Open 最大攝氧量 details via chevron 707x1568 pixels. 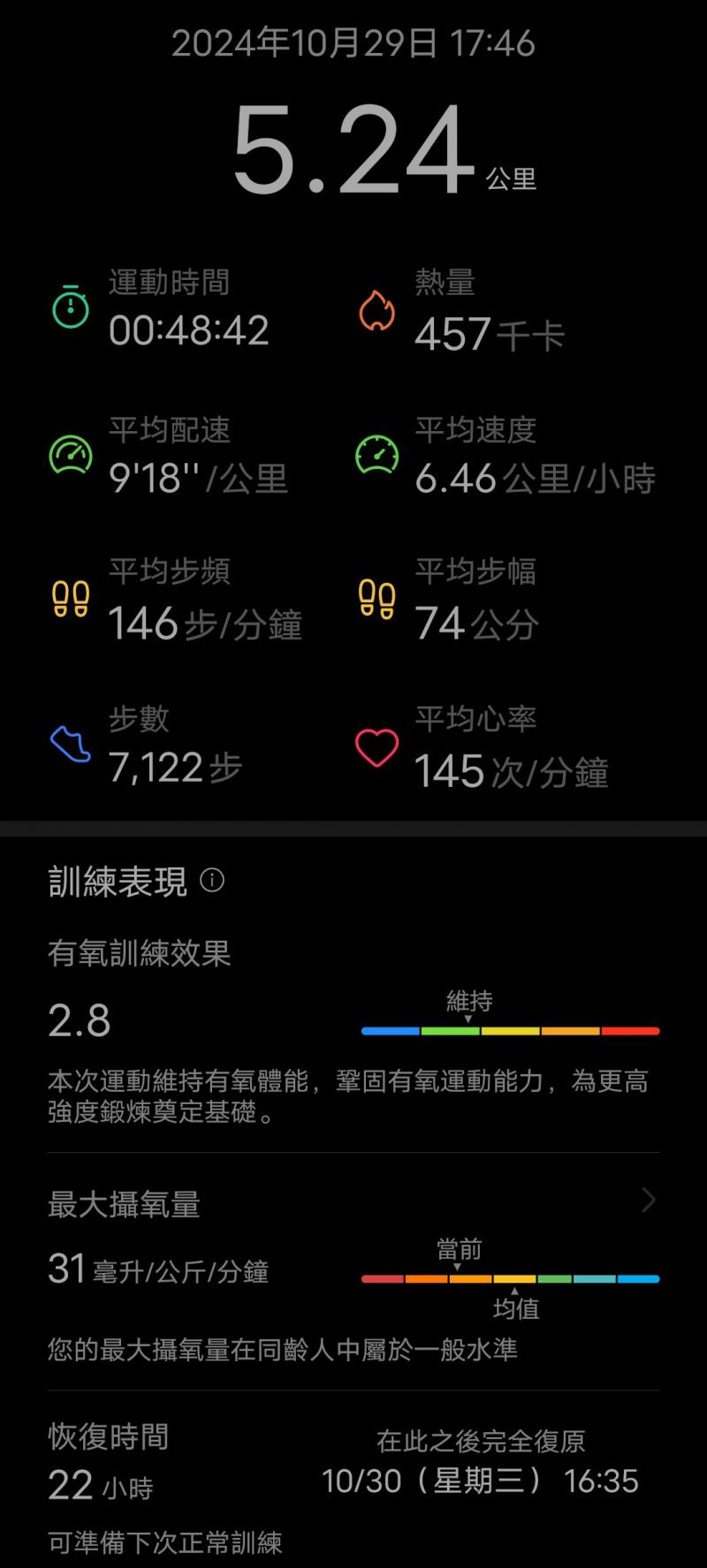[648, 1200]
